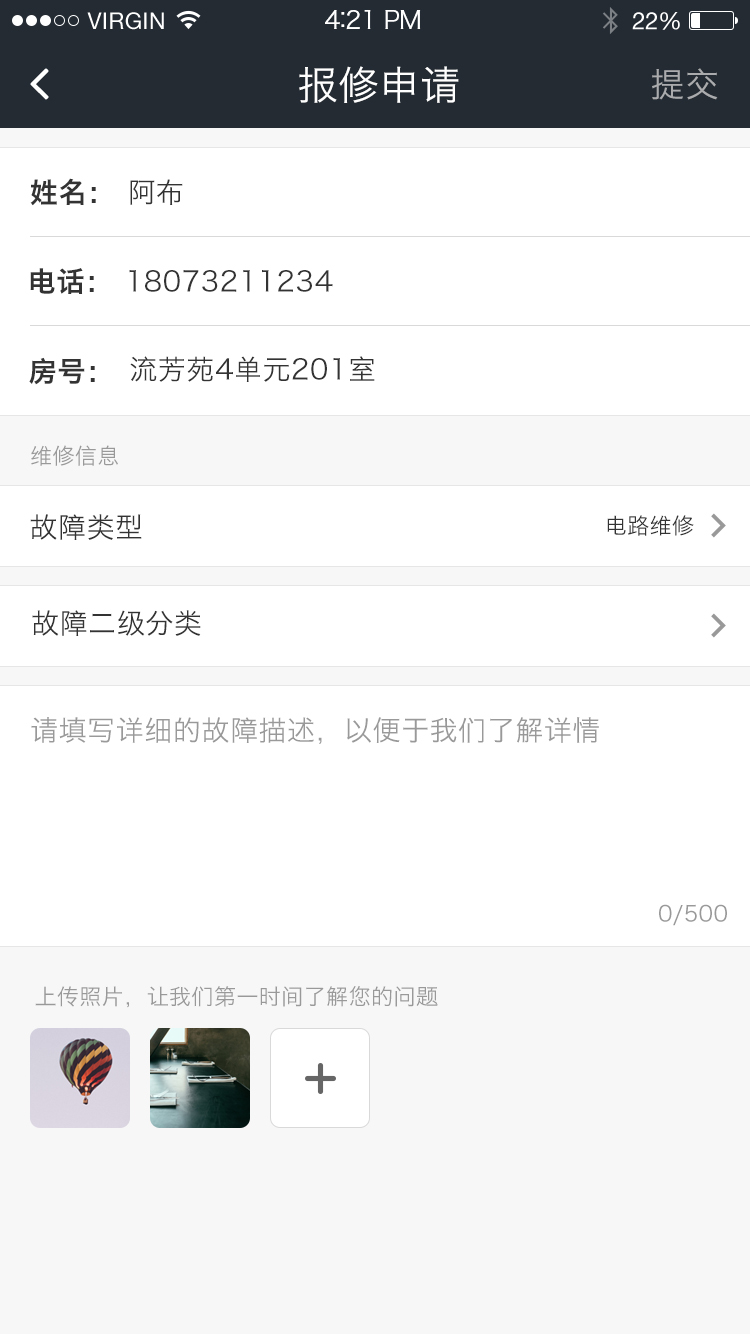The width and height of the screenshot is (750, 1334).
Task: Select the dark table photo thumbnail
Action: point(200,1078)
